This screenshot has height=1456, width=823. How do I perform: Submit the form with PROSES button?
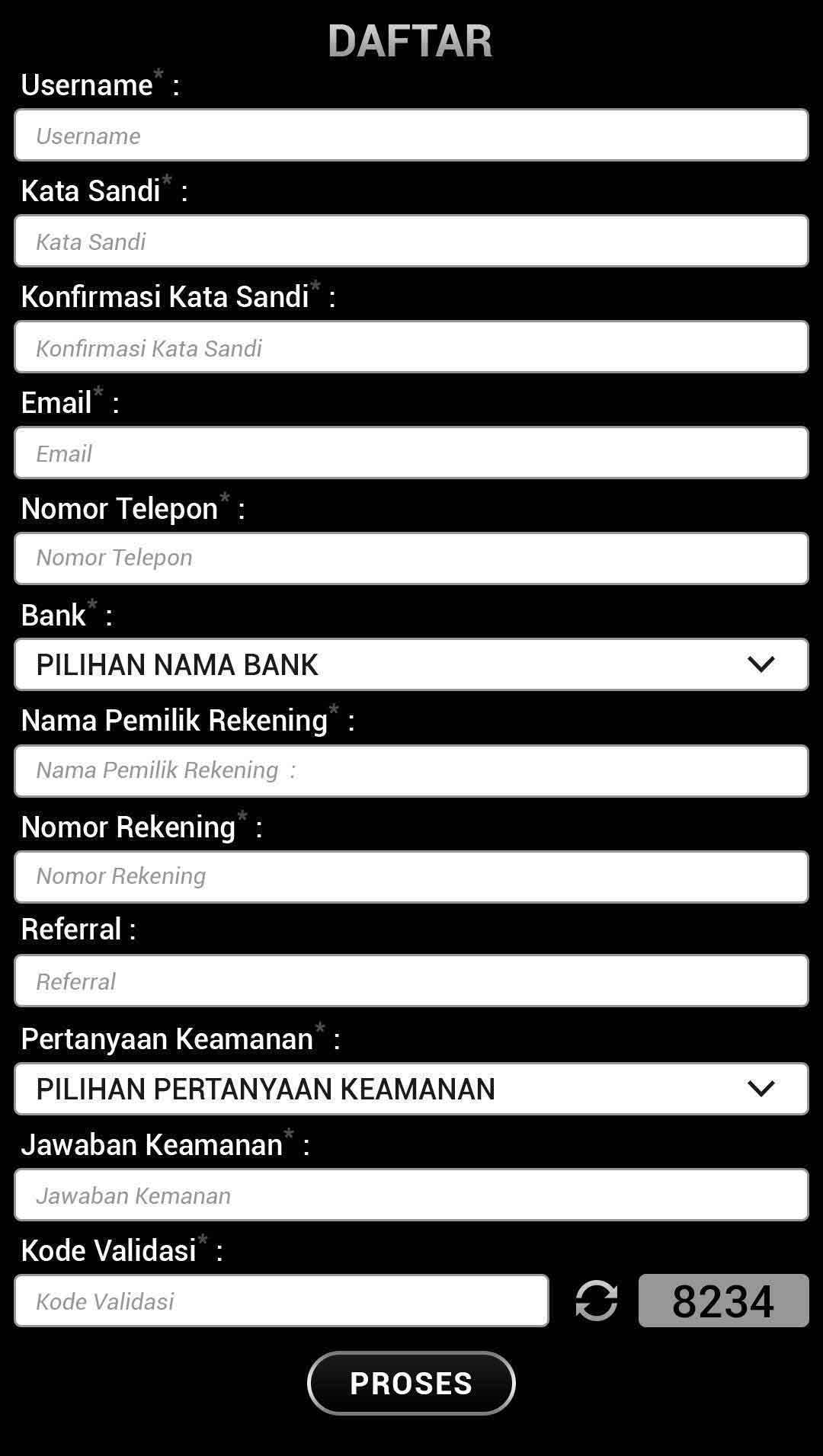[411, 1383]
